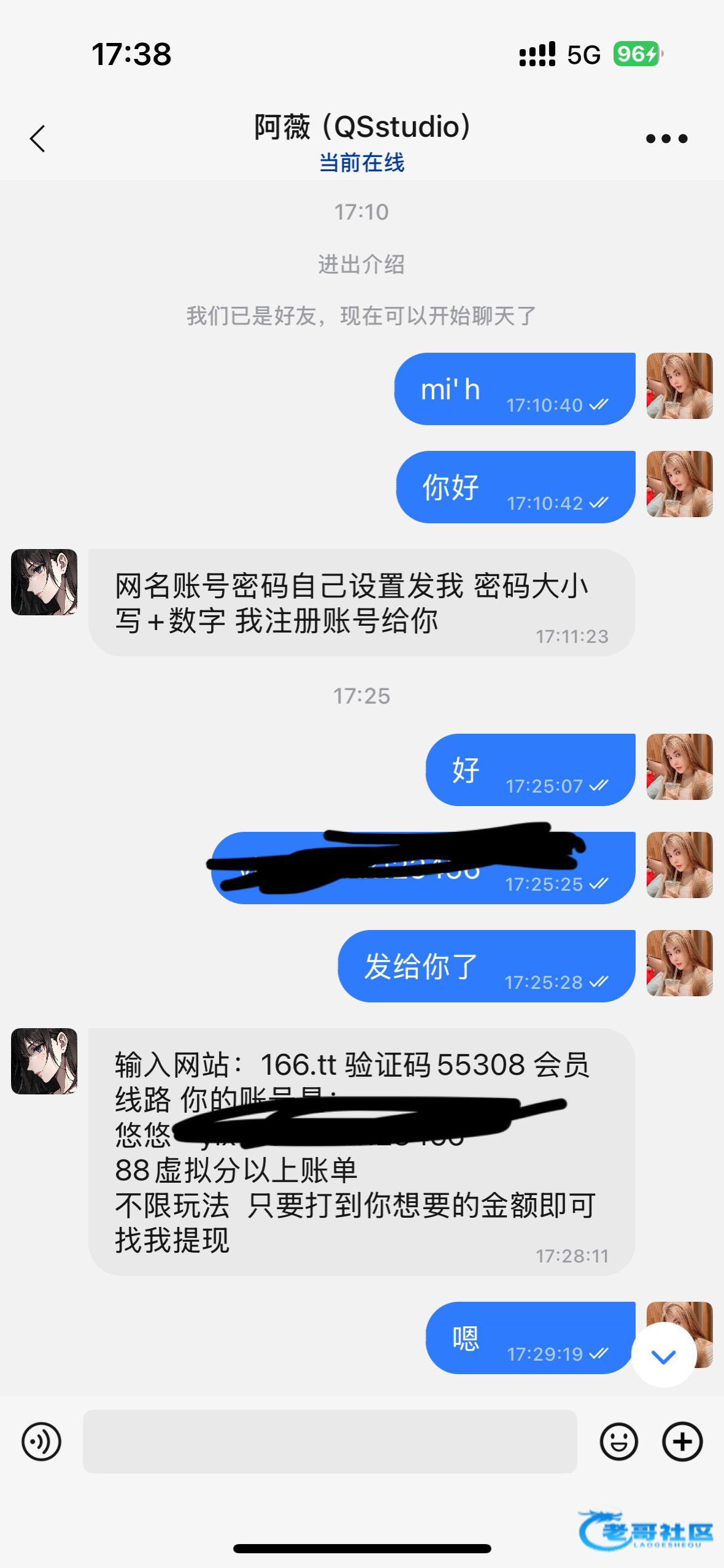Viewport: 724px width, 1568px height.
Task: Open the plus attachment menu
Action: [x=682, y=1442]
